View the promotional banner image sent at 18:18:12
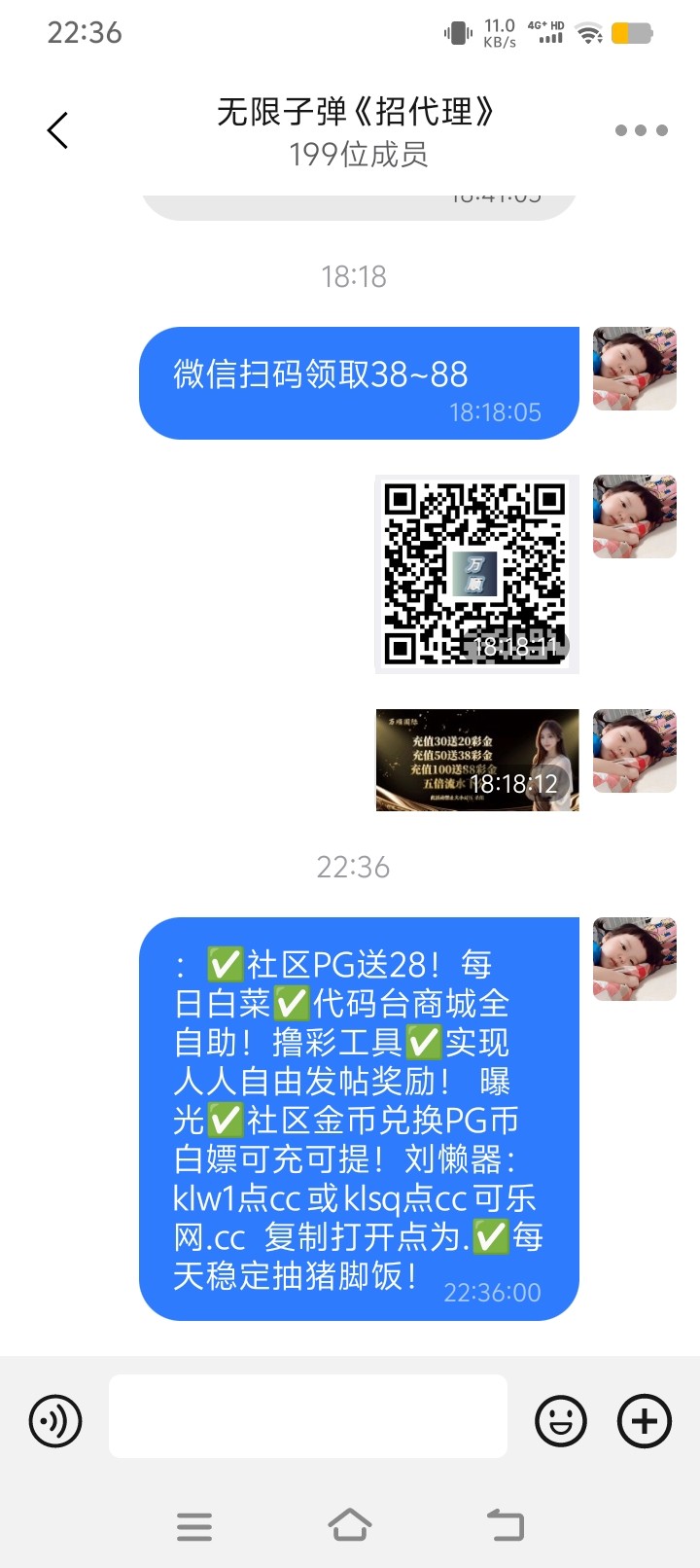The width and height of the screenshot is (700, 1568). [476, 760]
